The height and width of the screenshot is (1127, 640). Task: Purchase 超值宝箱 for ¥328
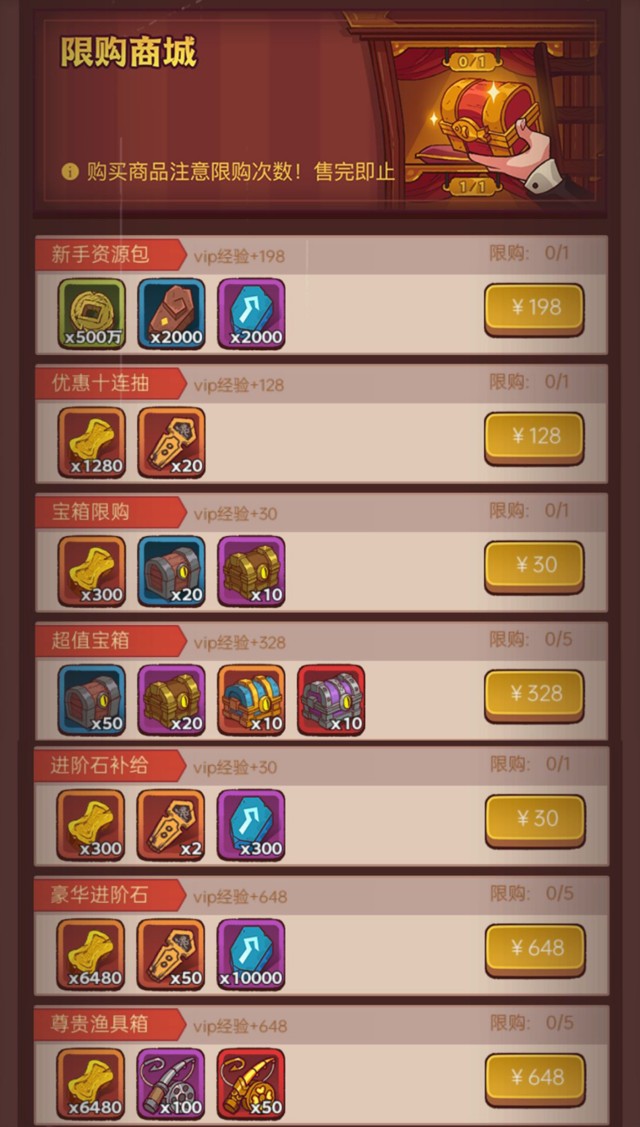tap(534, 695)
